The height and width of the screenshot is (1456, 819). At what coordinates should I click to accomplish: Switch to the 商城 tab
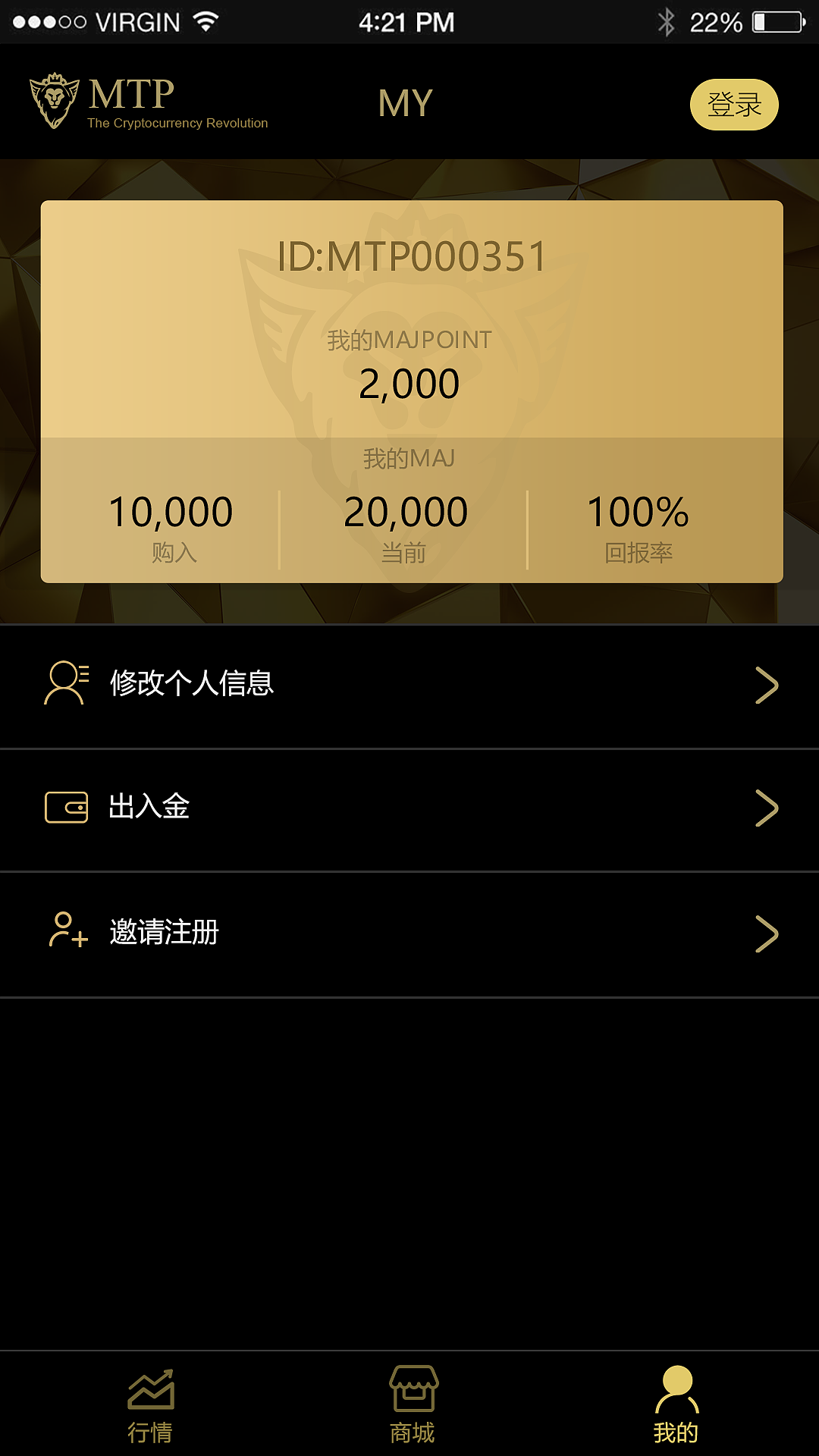click(409, 1407)
